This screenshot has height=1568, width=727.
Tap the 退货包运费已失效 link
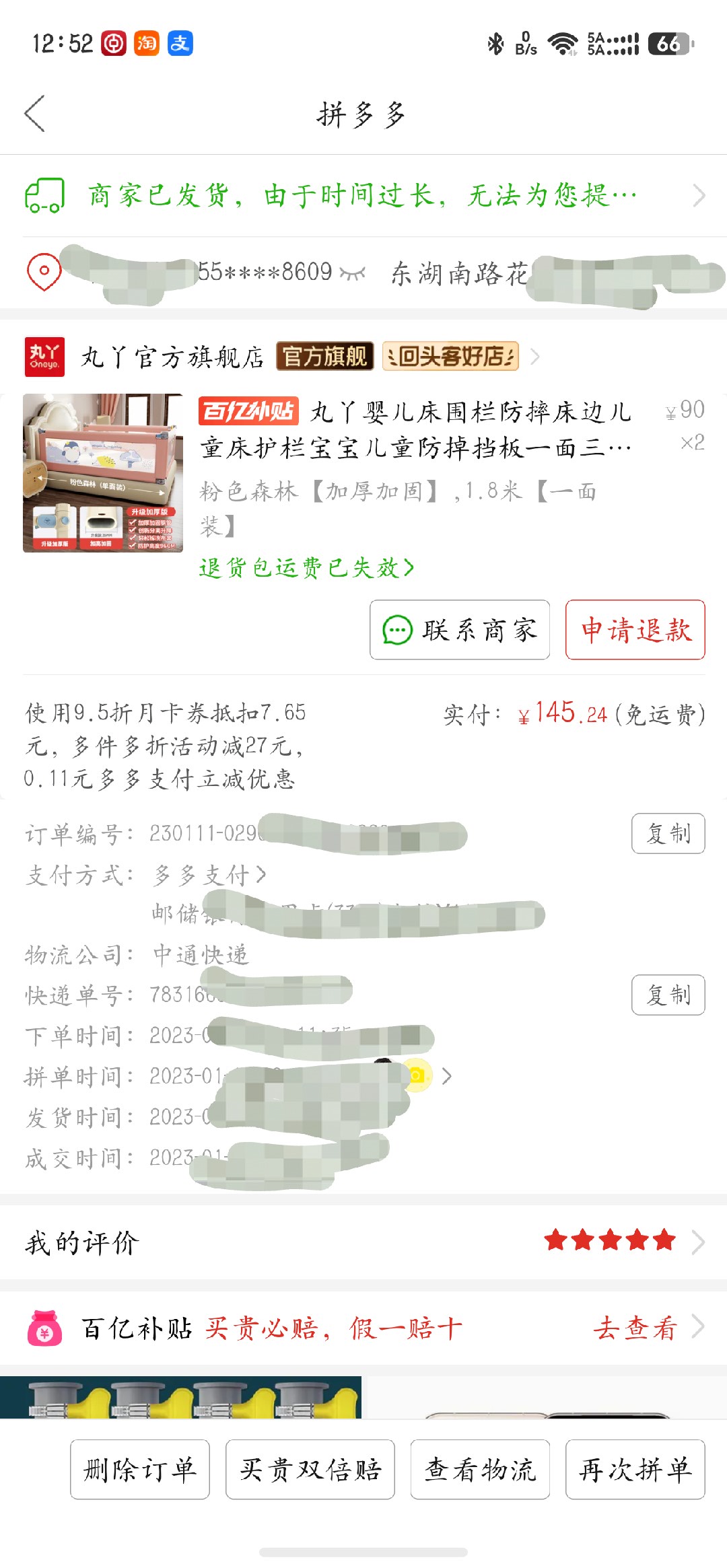pos(306,568)
